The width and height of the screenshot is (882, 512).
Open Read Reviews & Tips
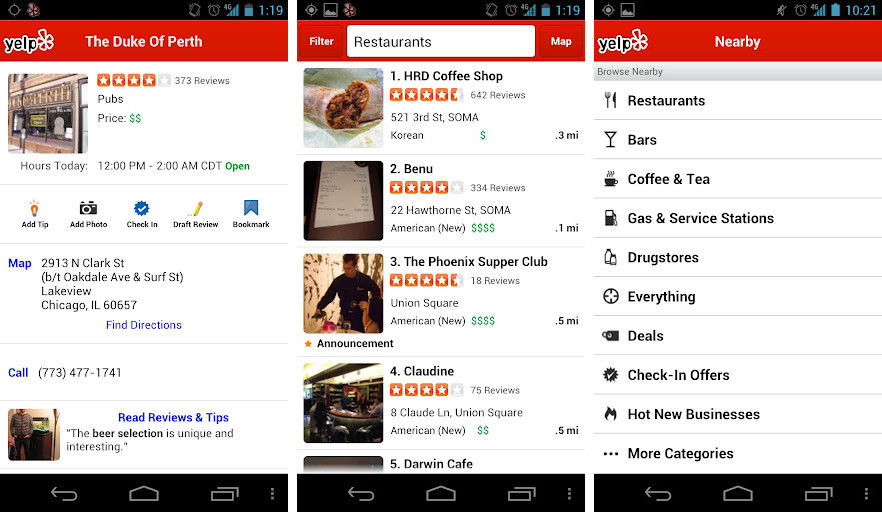[173, 417]
